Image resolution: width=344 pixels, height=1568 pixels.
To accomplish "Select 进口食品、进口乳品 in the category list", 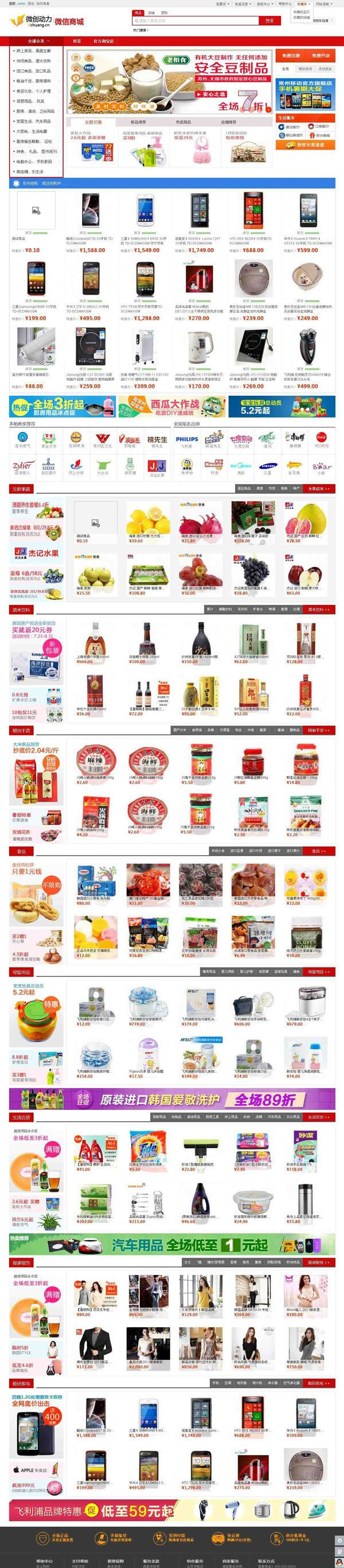I will click(33, 71).
